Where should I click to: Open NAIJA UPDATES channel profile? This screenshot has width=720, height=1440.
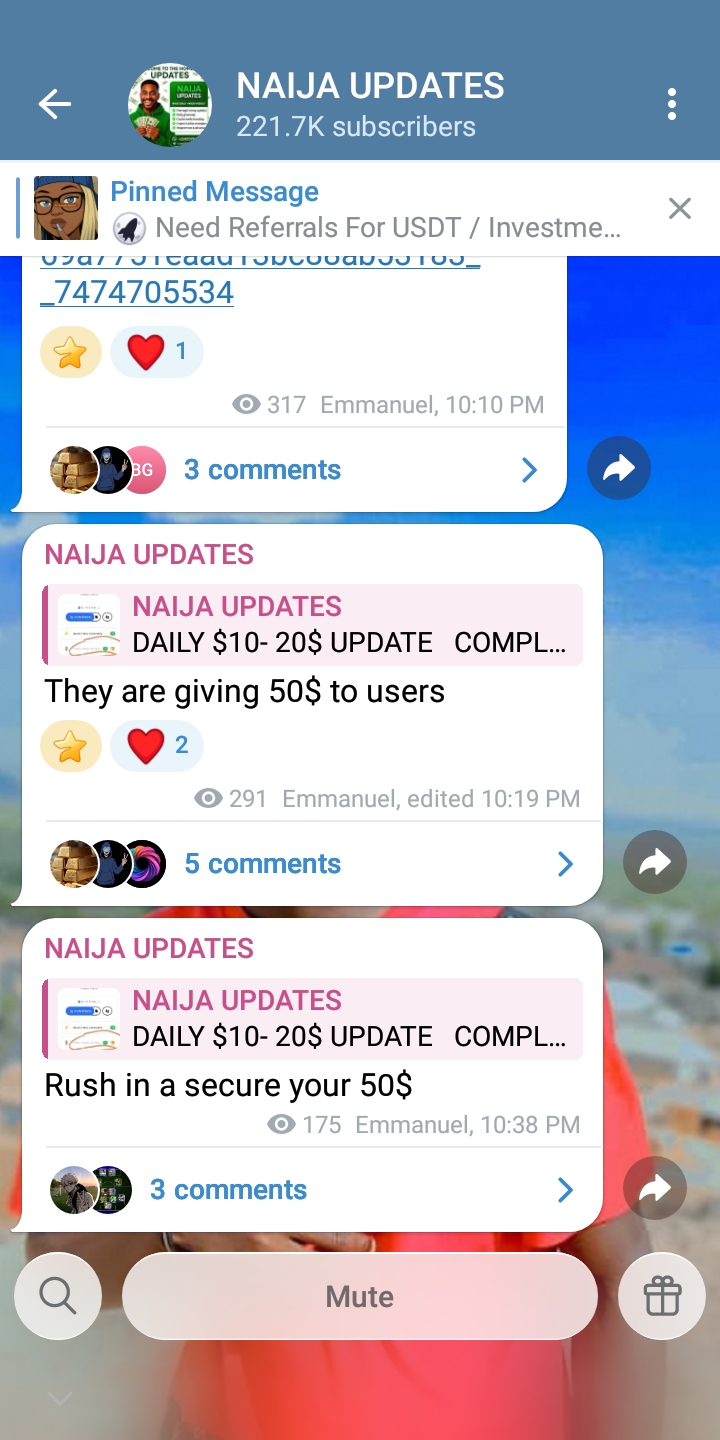coord(369,104)
